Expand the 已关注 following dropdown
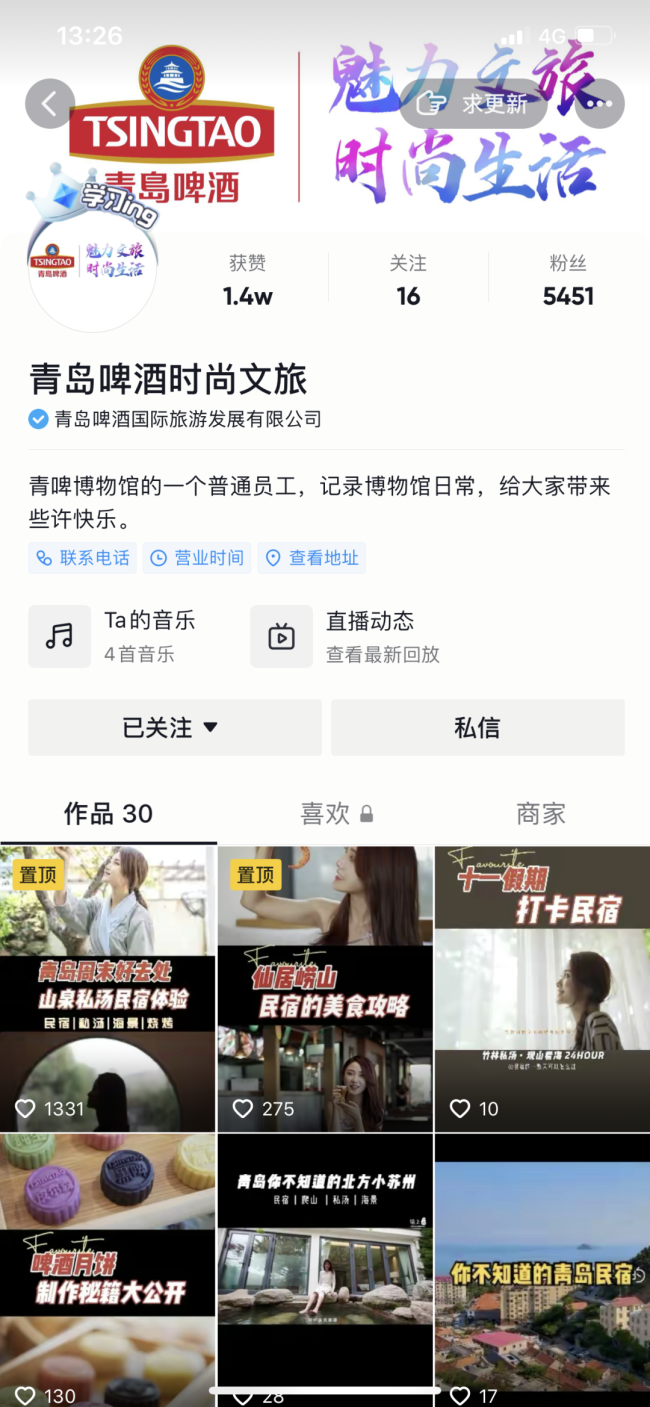This screenshot has width=650, height=1407. [x=174, y=728]
